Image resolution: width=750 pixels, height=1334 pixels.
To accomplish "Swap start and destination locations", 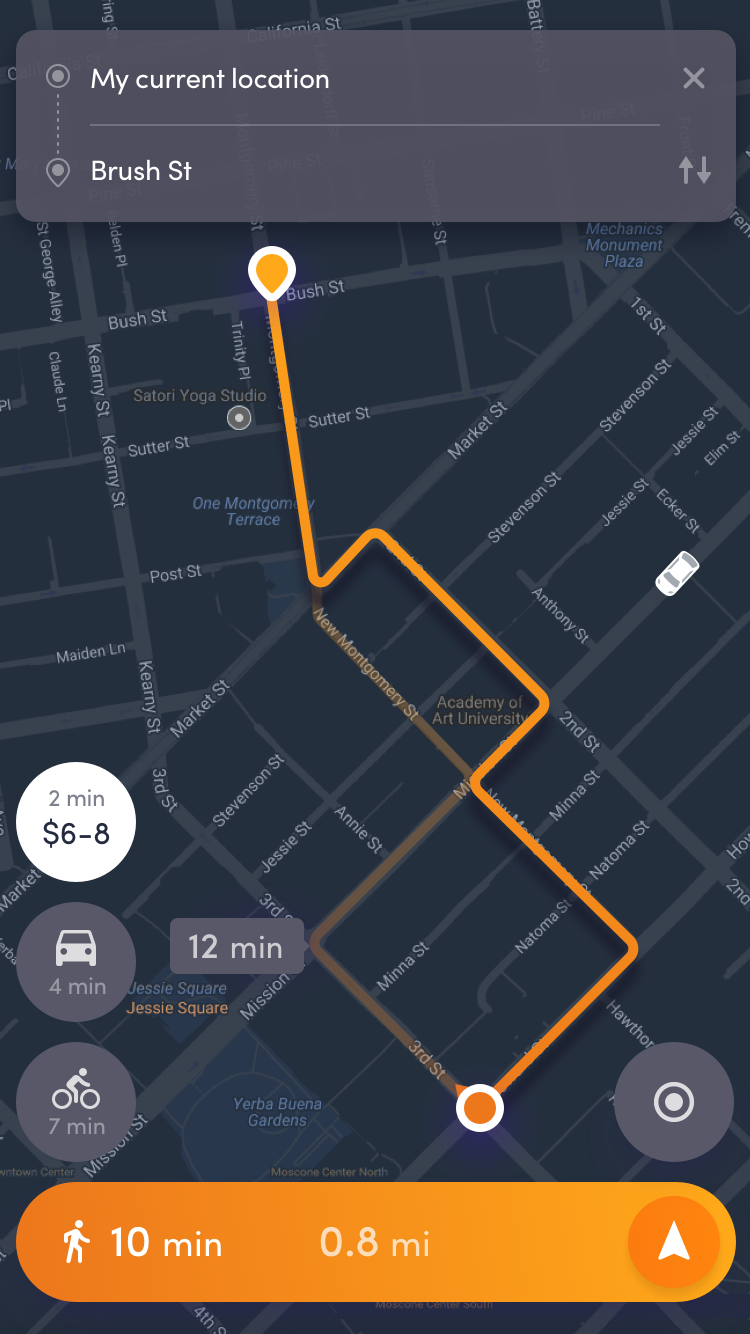I will pos(695,170).
